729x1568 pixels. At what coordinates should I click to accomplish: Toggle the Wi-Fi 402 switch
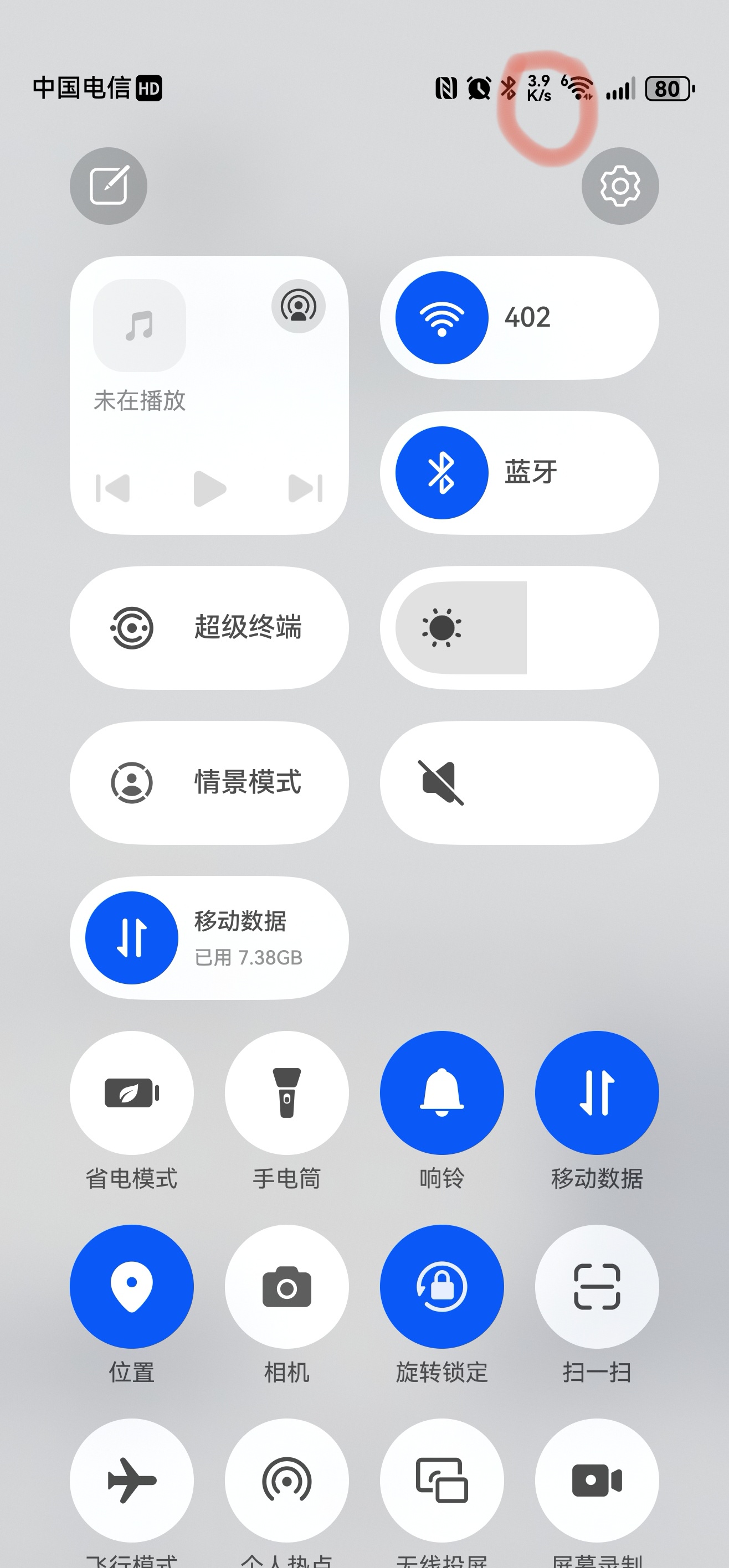(x=441, y=318)
